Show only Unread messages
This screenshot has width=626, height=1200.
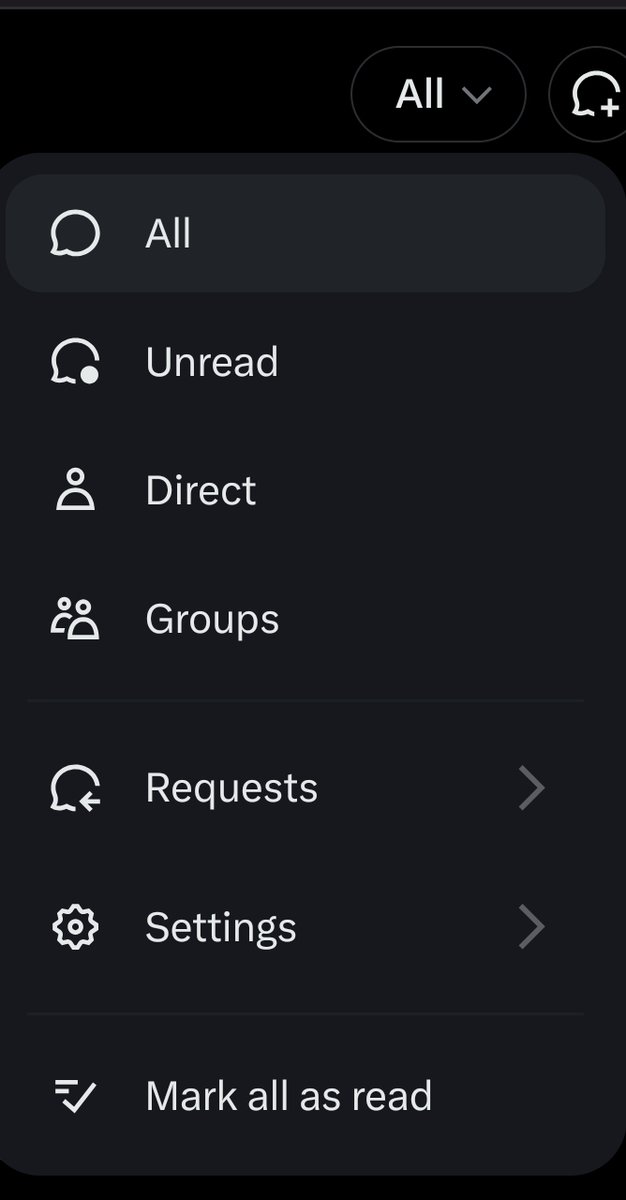tap(305, 362)
